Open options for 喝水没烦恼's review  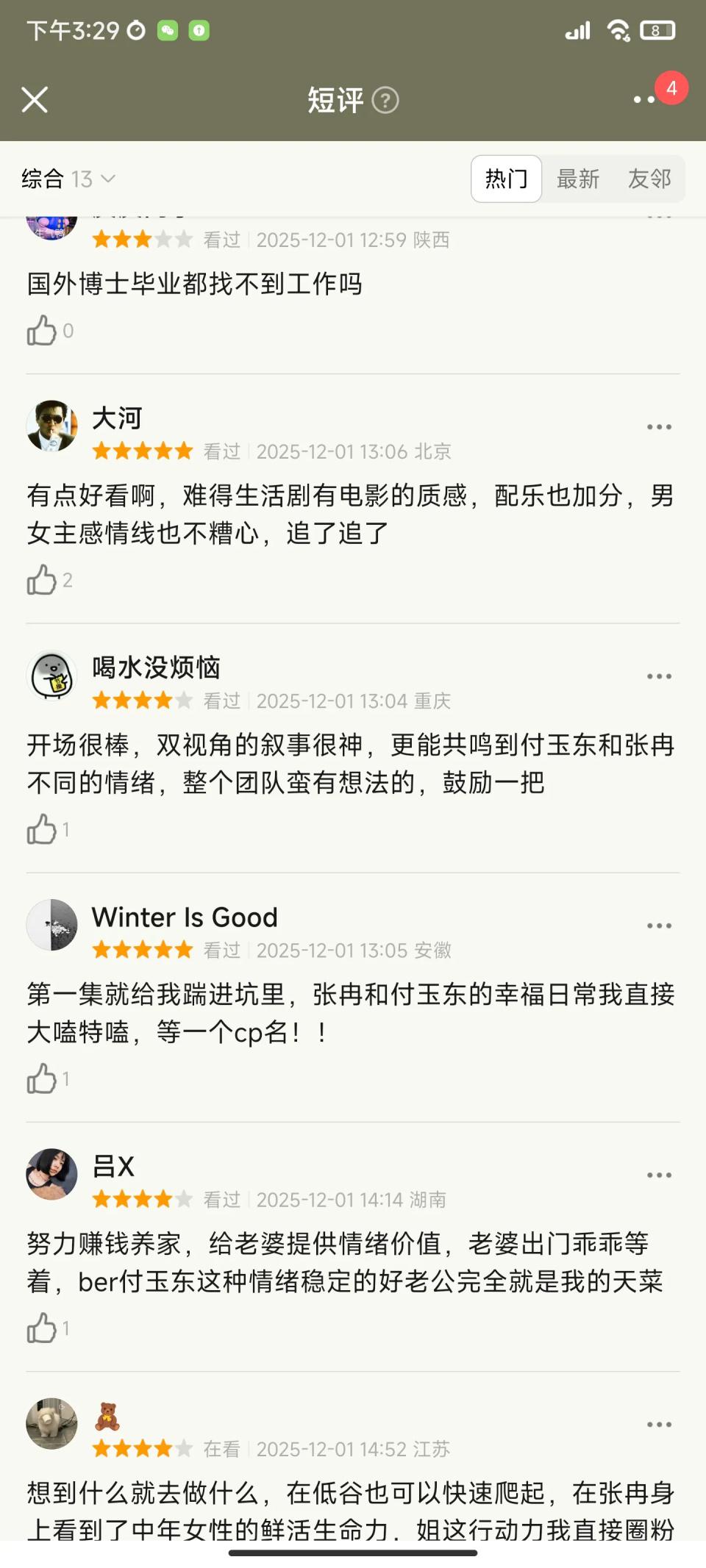(x=658, y=676)
